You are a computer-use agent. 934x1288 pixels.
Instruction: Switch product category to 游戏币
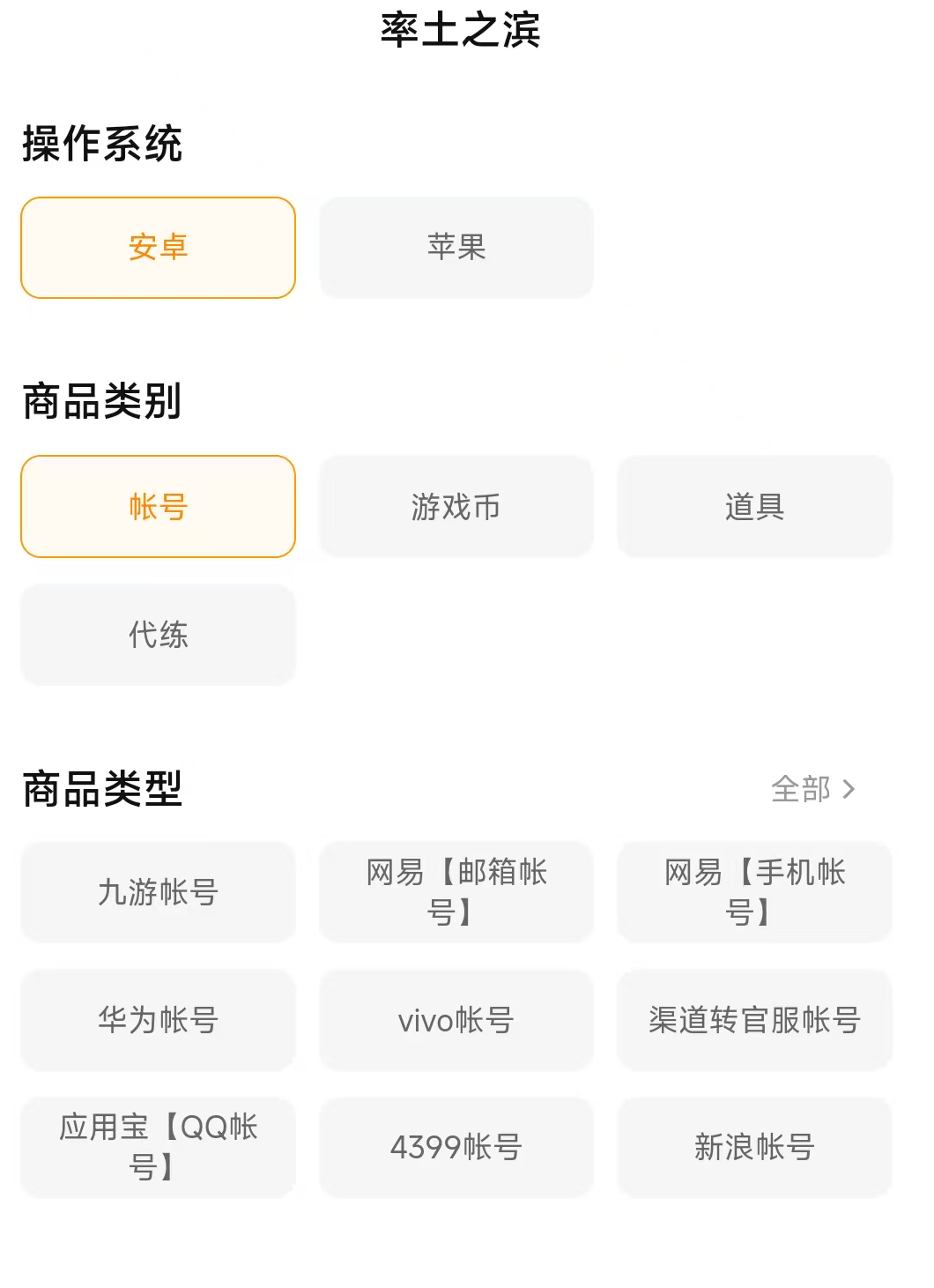tap(456, 507)
